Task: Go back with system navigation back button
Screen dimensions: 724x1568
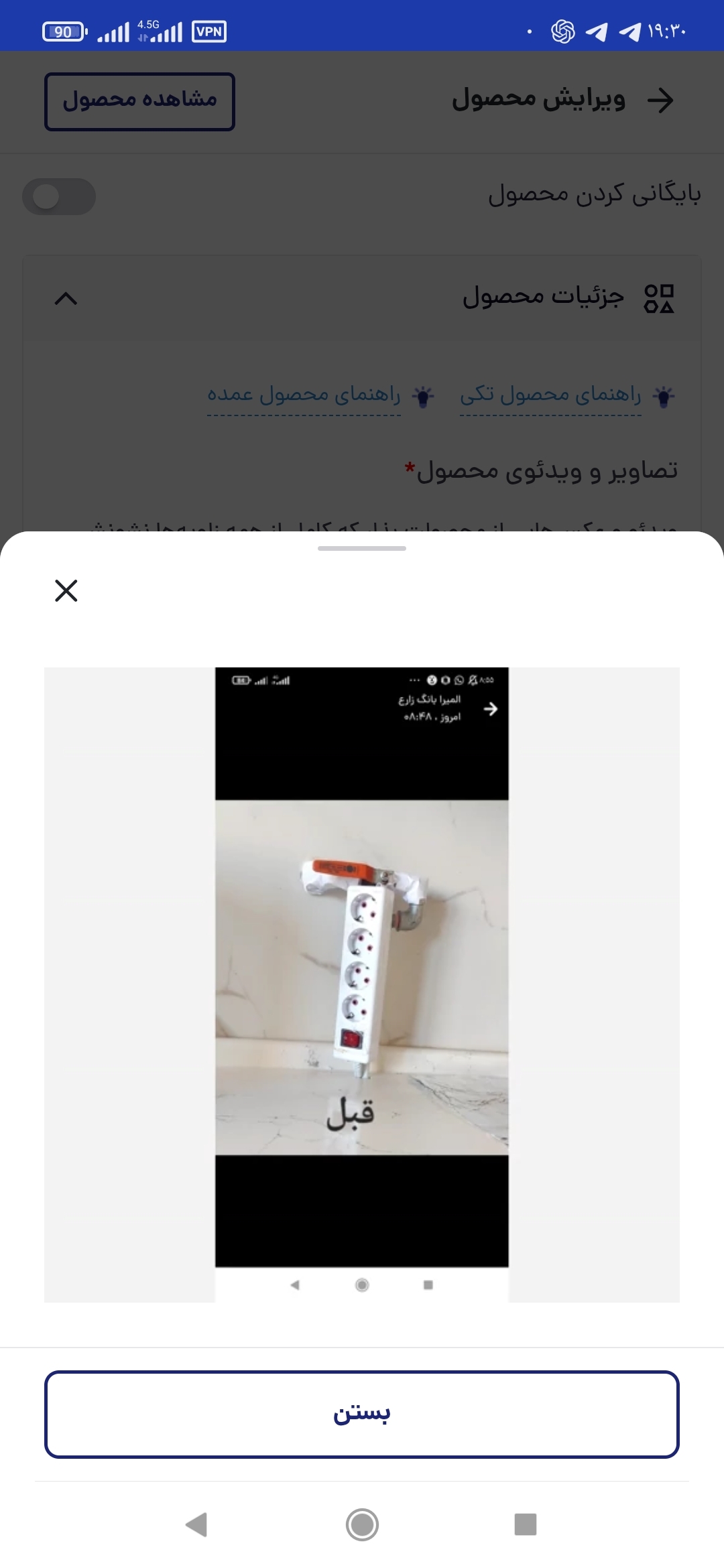Action: pyautogui.click(x=196, y=1524)
